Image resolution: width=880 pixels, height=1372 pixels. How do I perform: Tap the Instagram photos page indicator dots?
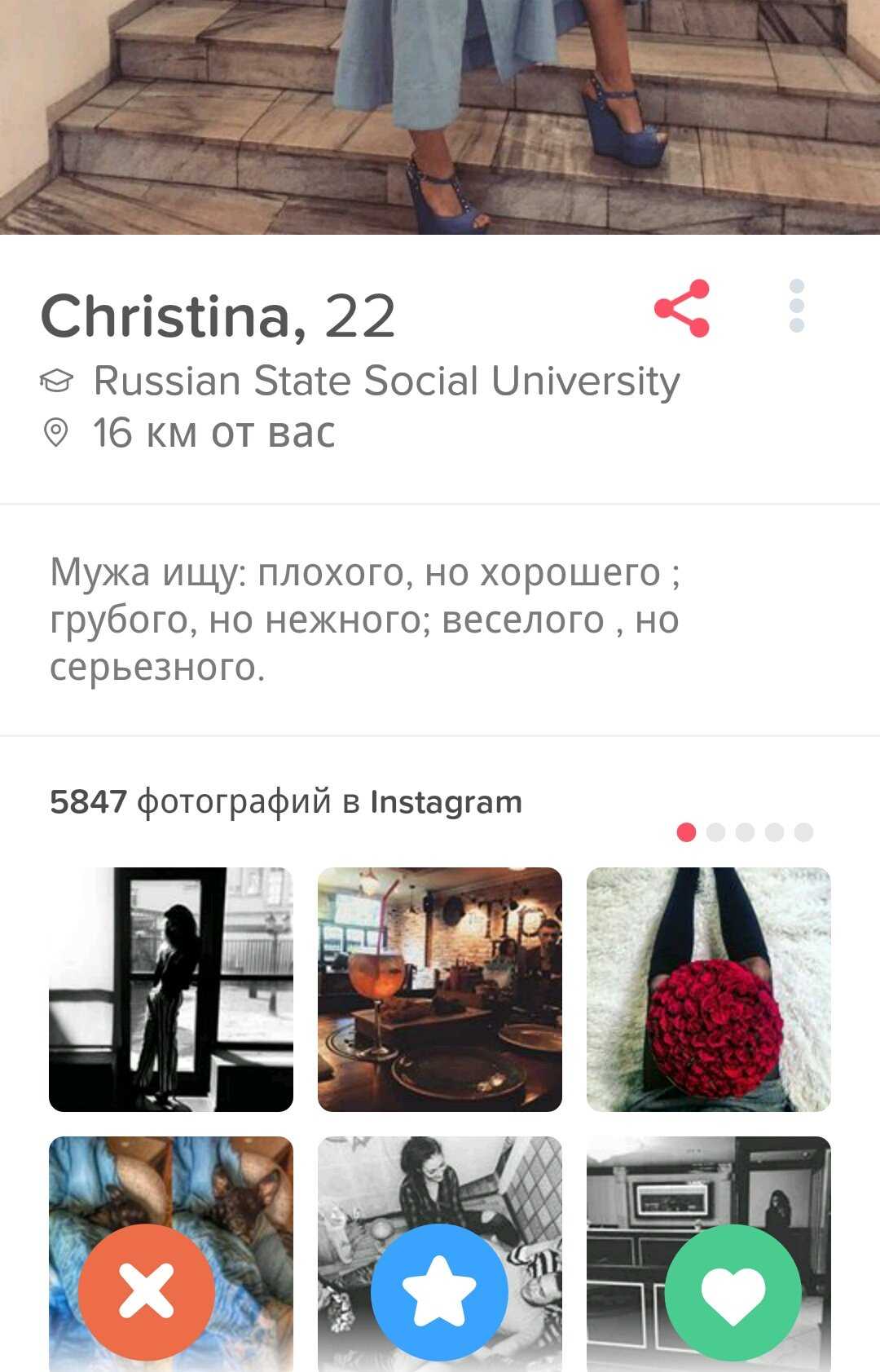point(745,832)
